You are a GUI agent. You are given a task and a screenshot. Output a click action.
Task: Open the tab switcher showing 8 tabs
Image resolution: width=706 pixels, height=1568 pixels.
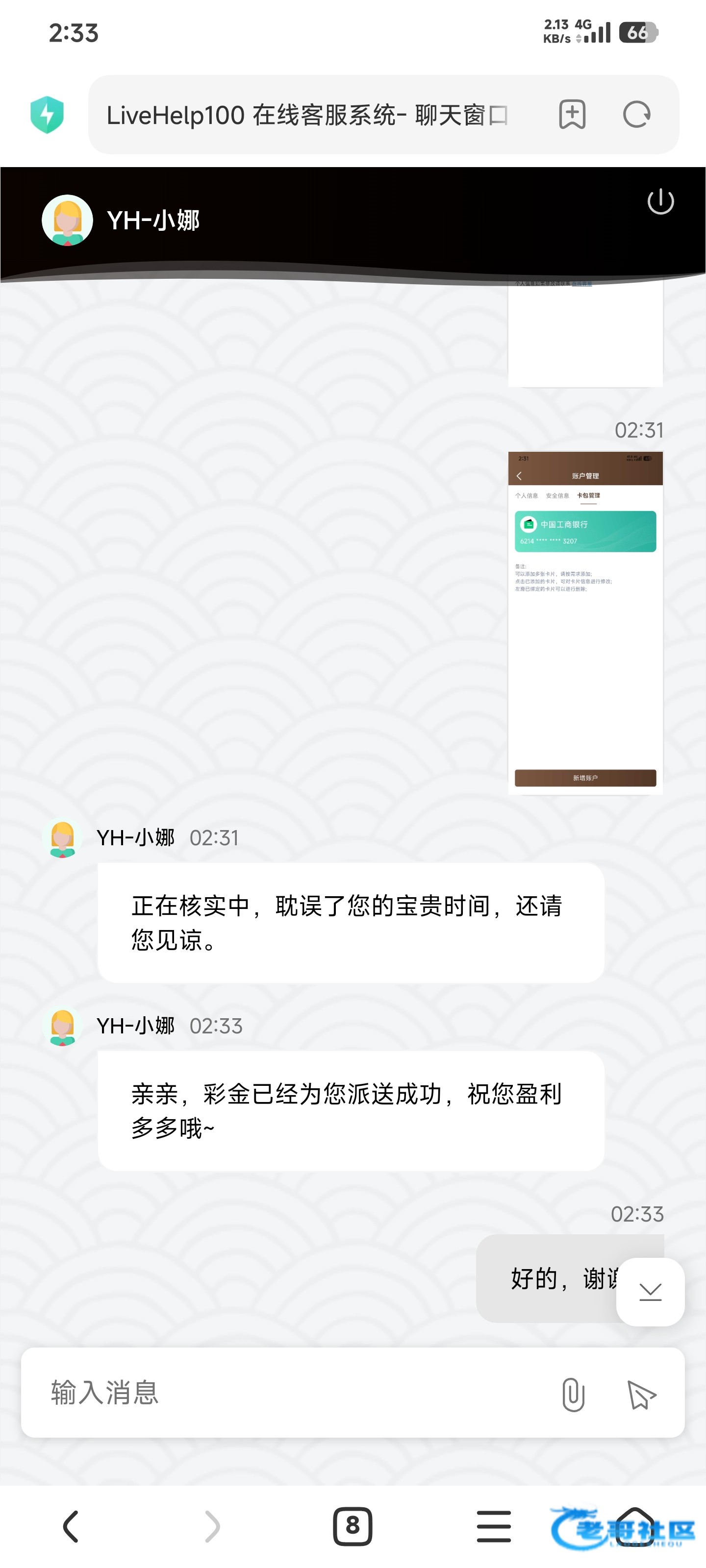(x=353, y=1526)
